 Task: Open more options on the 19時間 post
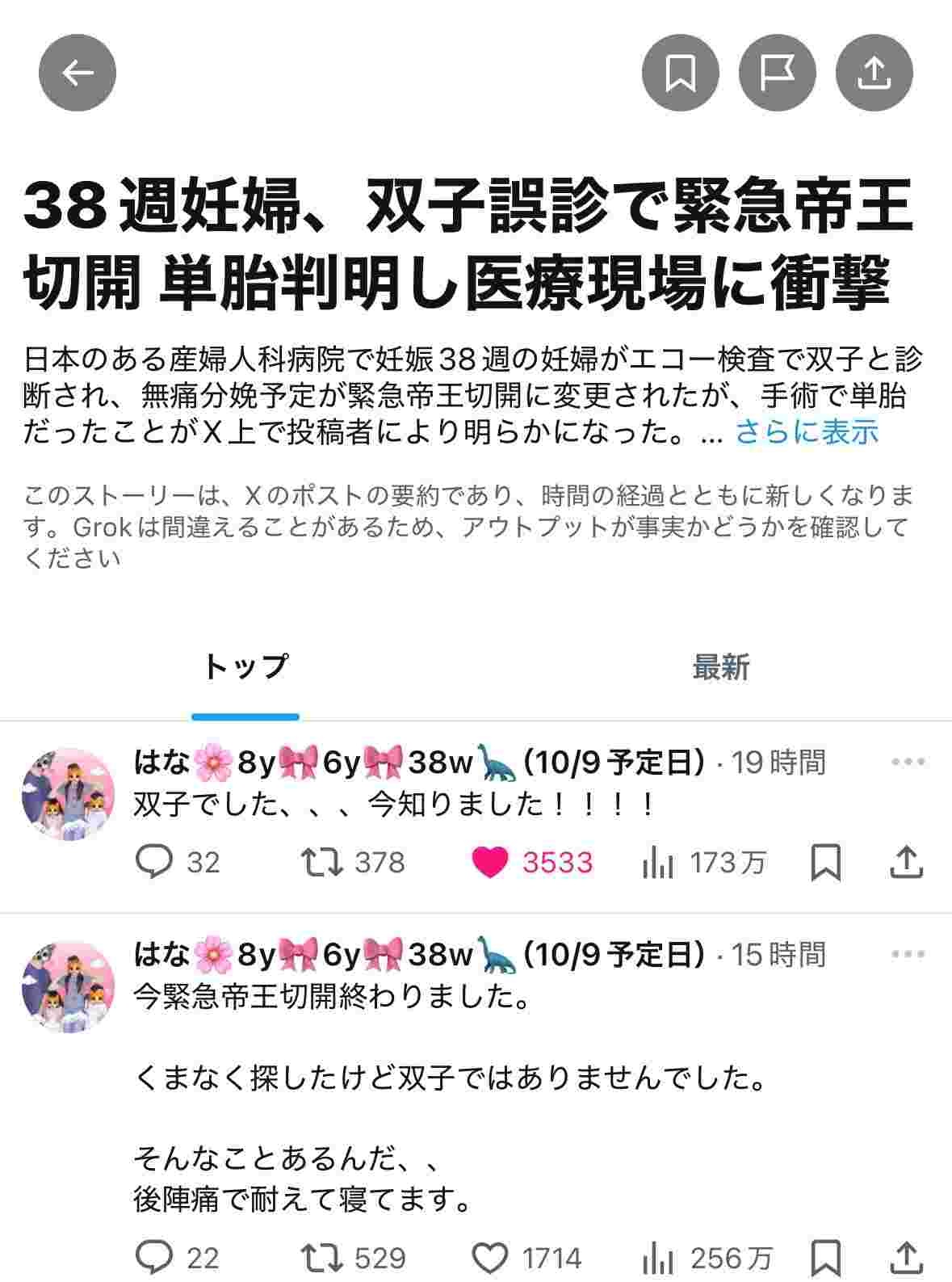click(908, 762)
